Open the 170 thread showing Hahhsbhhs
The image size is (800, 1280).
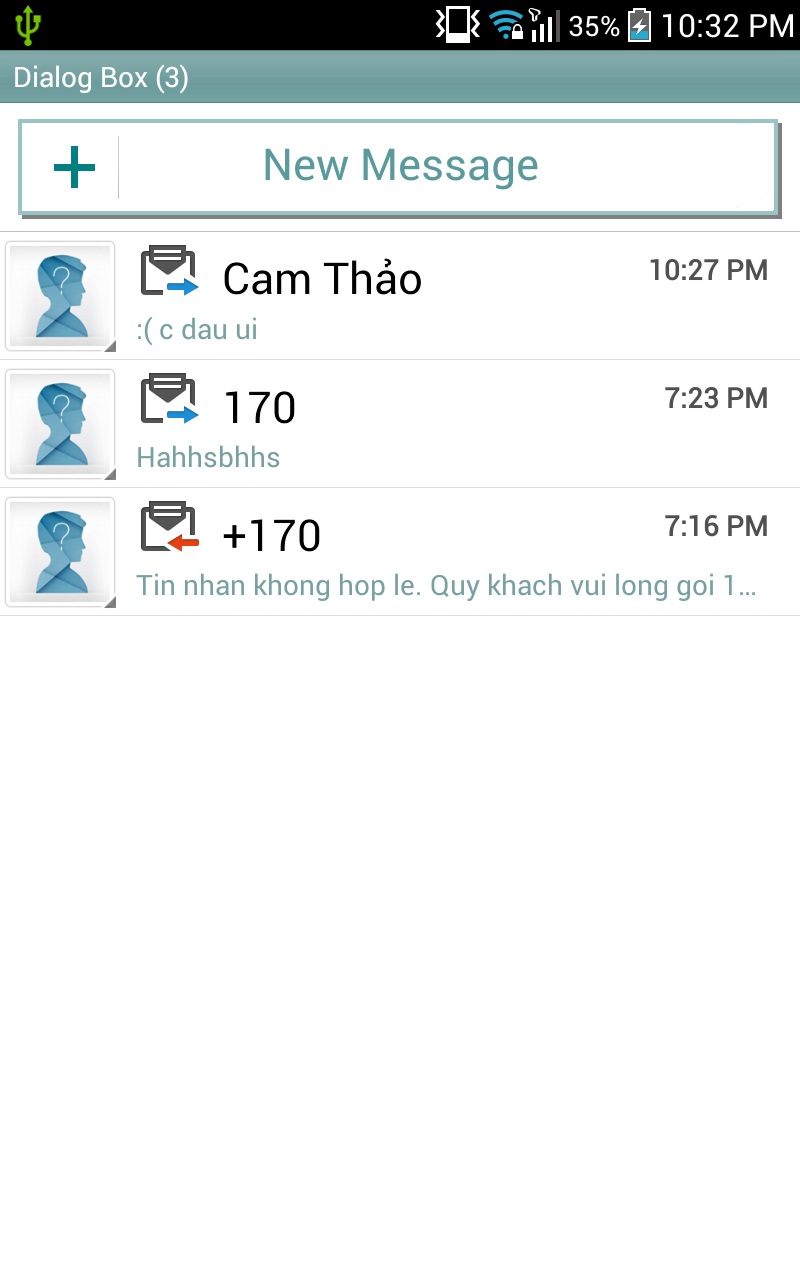(450, 424)
